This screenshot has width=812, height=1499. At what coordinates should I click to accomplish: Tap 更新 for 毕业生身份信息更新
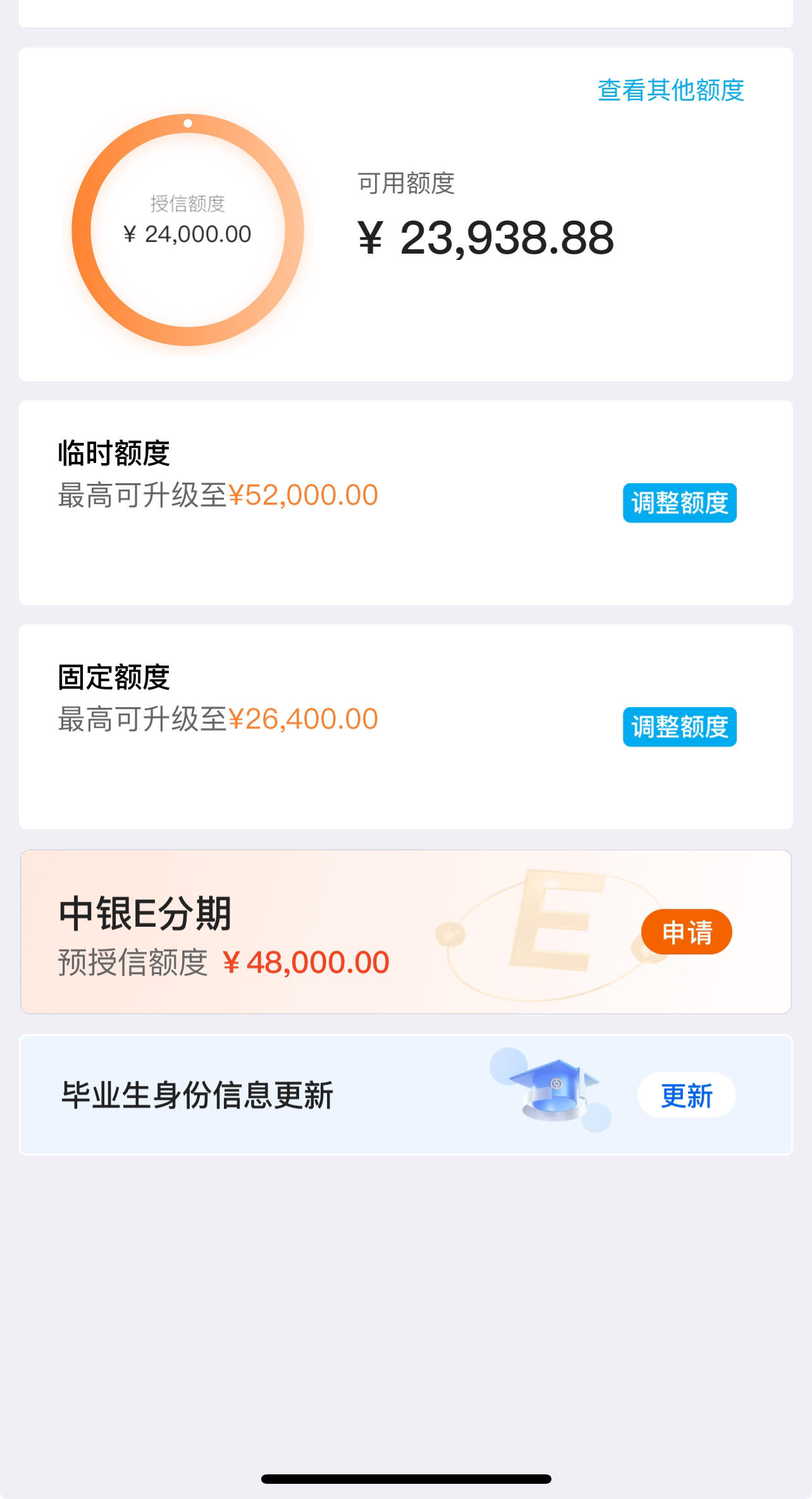tap(687, 1095)
